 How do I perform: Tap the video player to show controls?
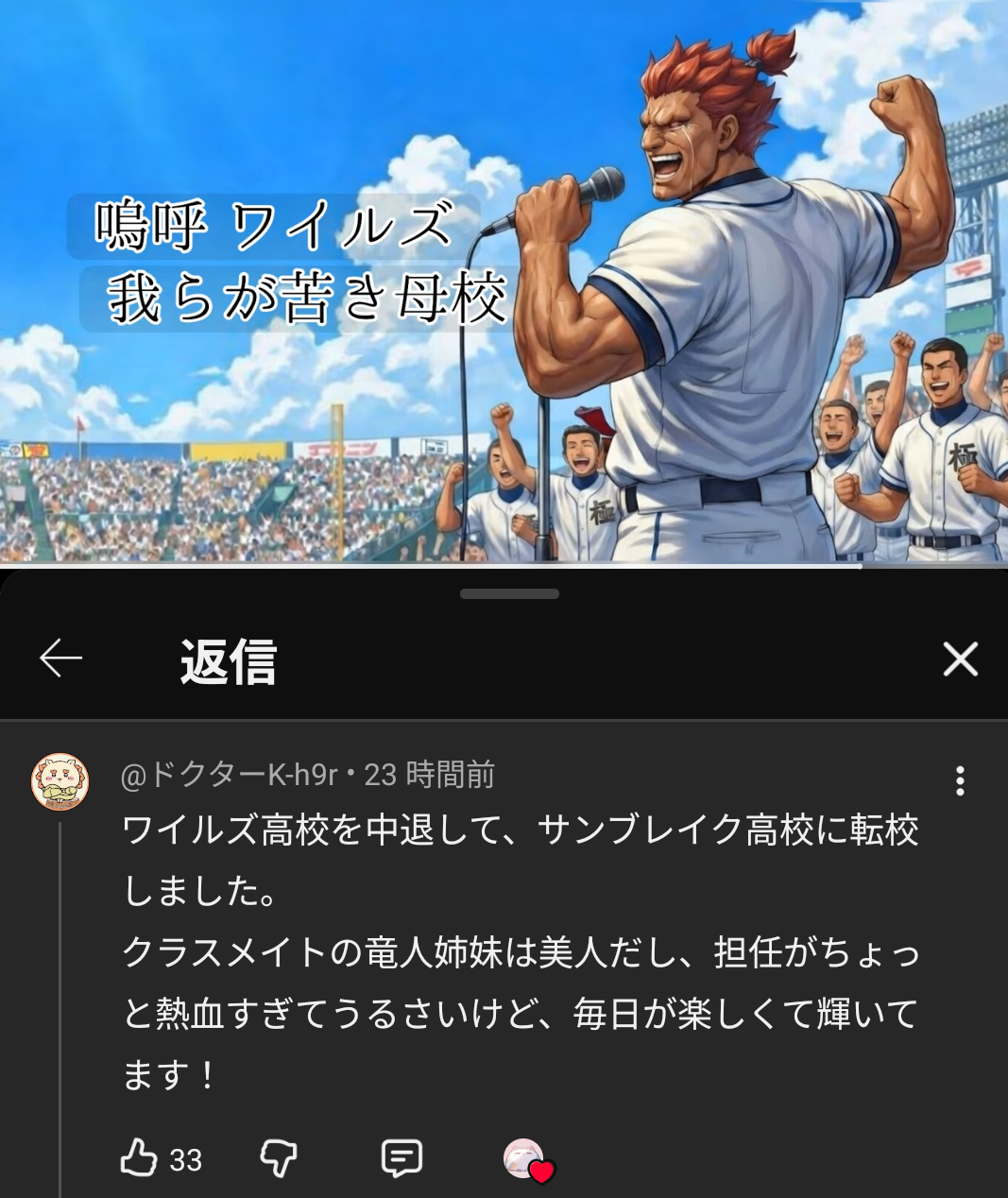coord(504,283)
